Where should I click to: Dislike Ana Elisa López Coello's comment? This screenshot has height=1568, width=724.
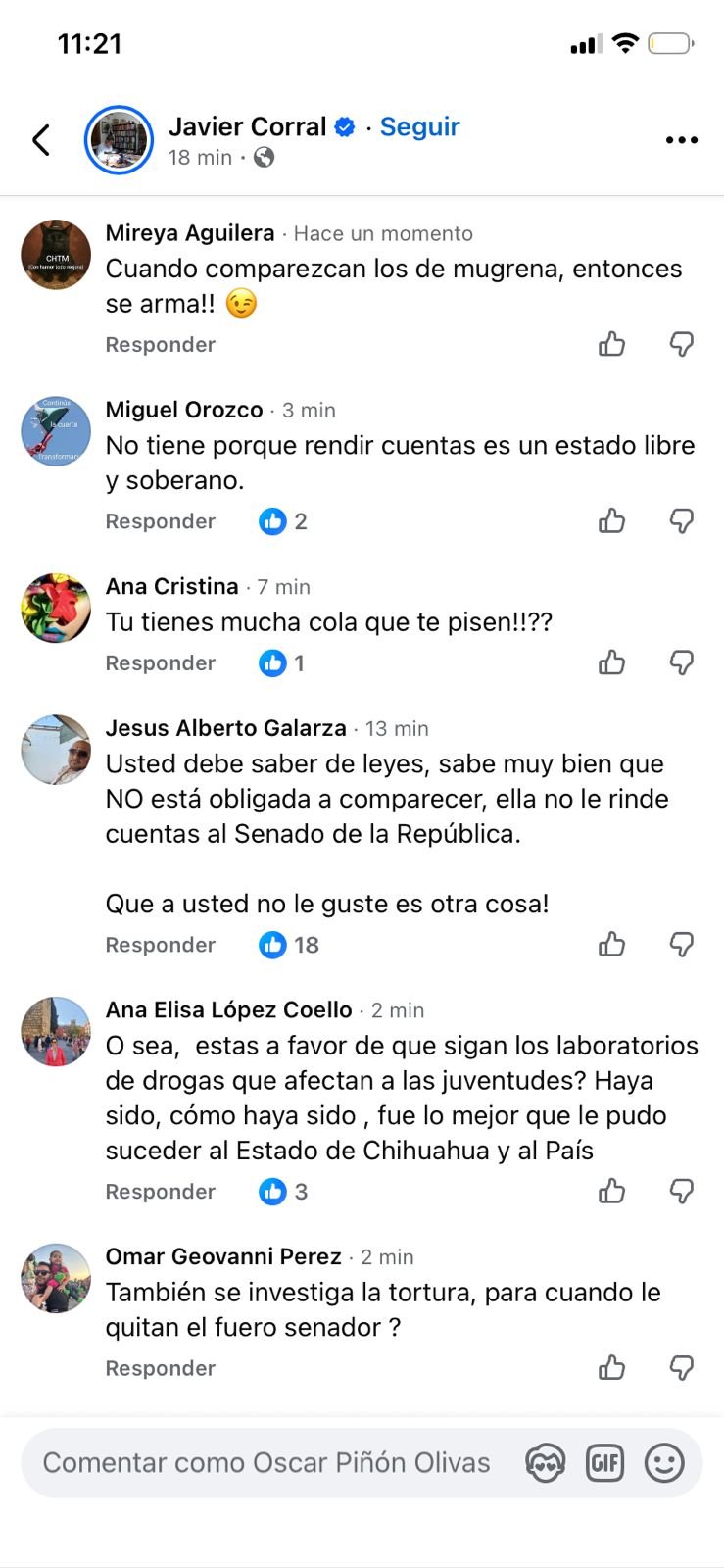681,1191
